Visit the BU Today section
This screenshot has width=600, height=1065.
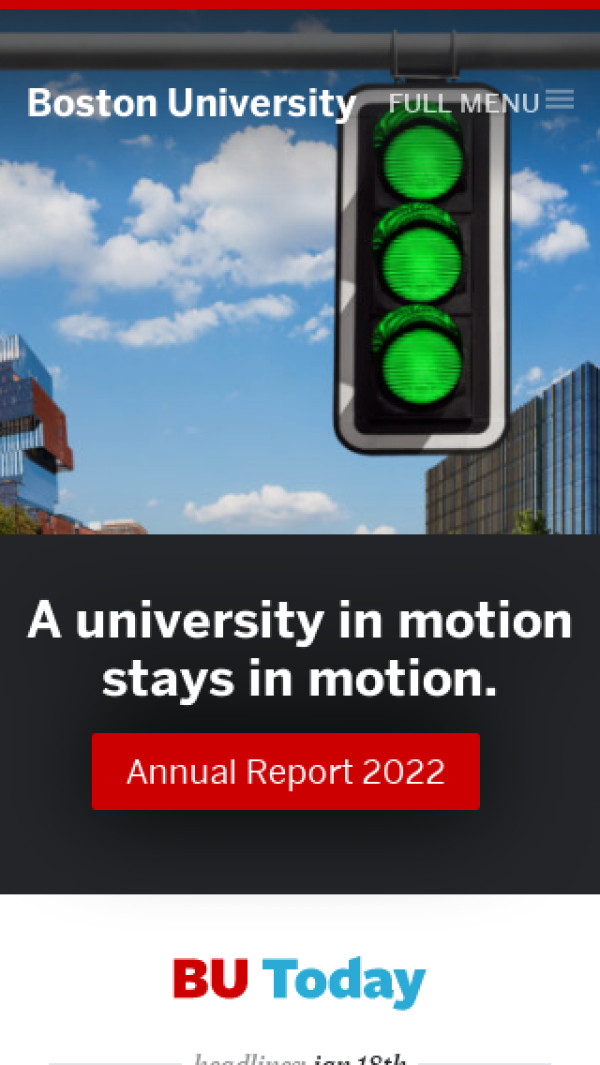point(299,982)
